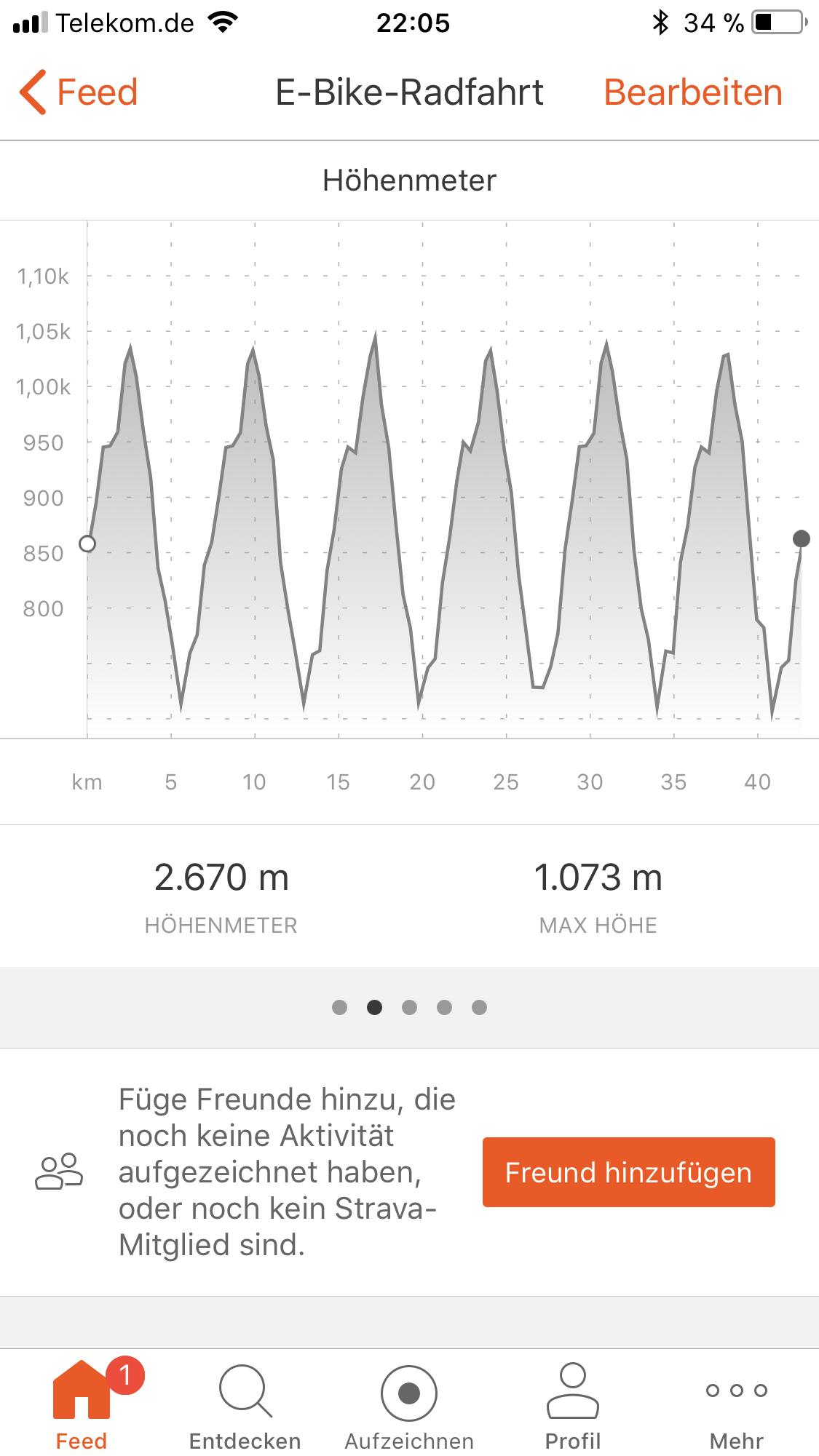819x1456 pixels.
Task: Open the Mehr menu tab
Action: click(737, 1405)
